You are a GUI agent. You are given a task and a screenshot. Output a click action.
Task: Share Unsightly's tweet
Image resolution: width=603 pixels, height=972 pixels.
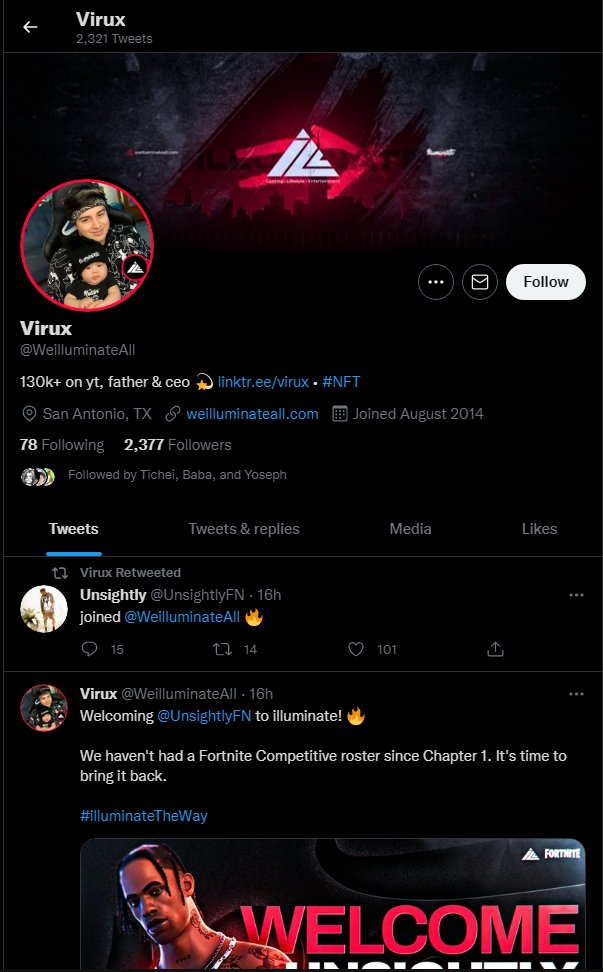494,649
